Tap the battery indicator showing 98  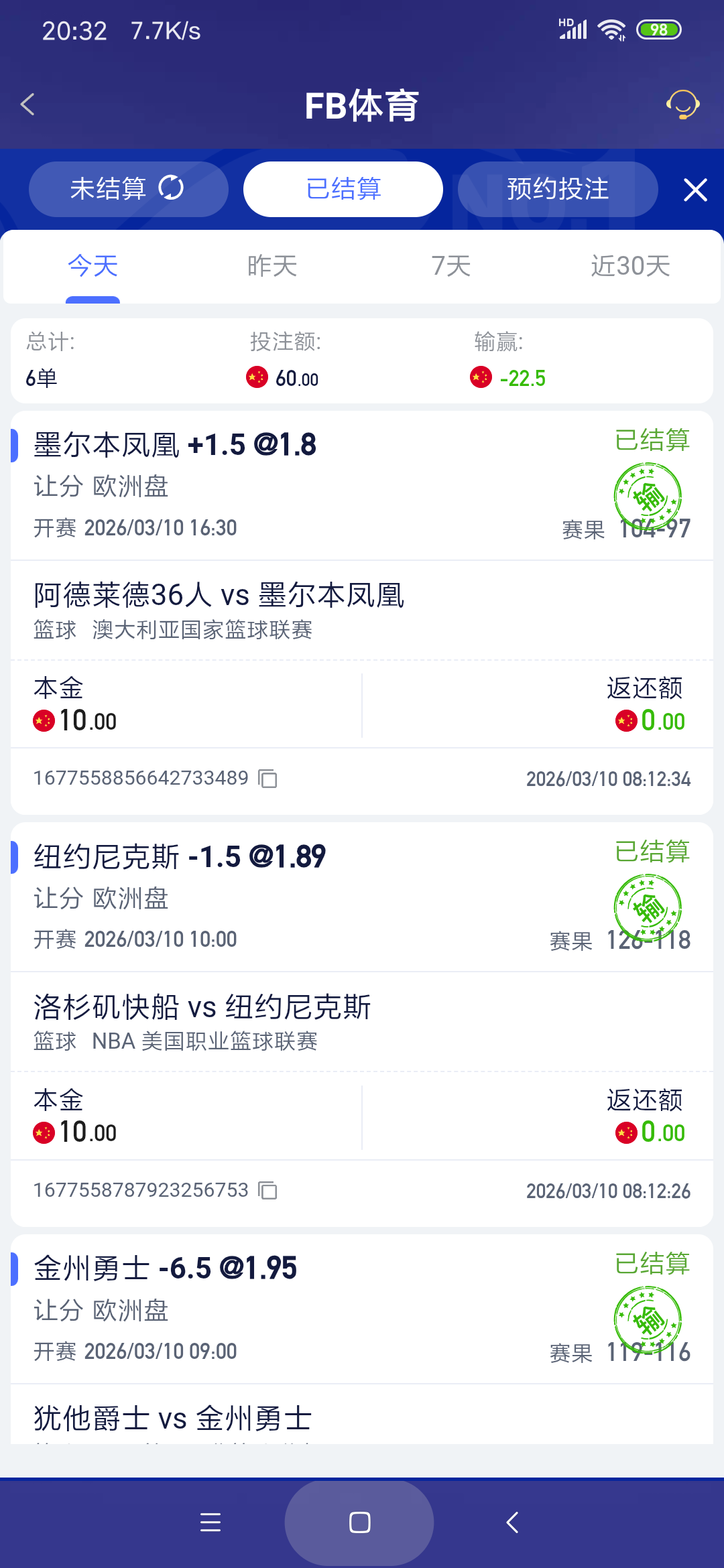[658, 28]
